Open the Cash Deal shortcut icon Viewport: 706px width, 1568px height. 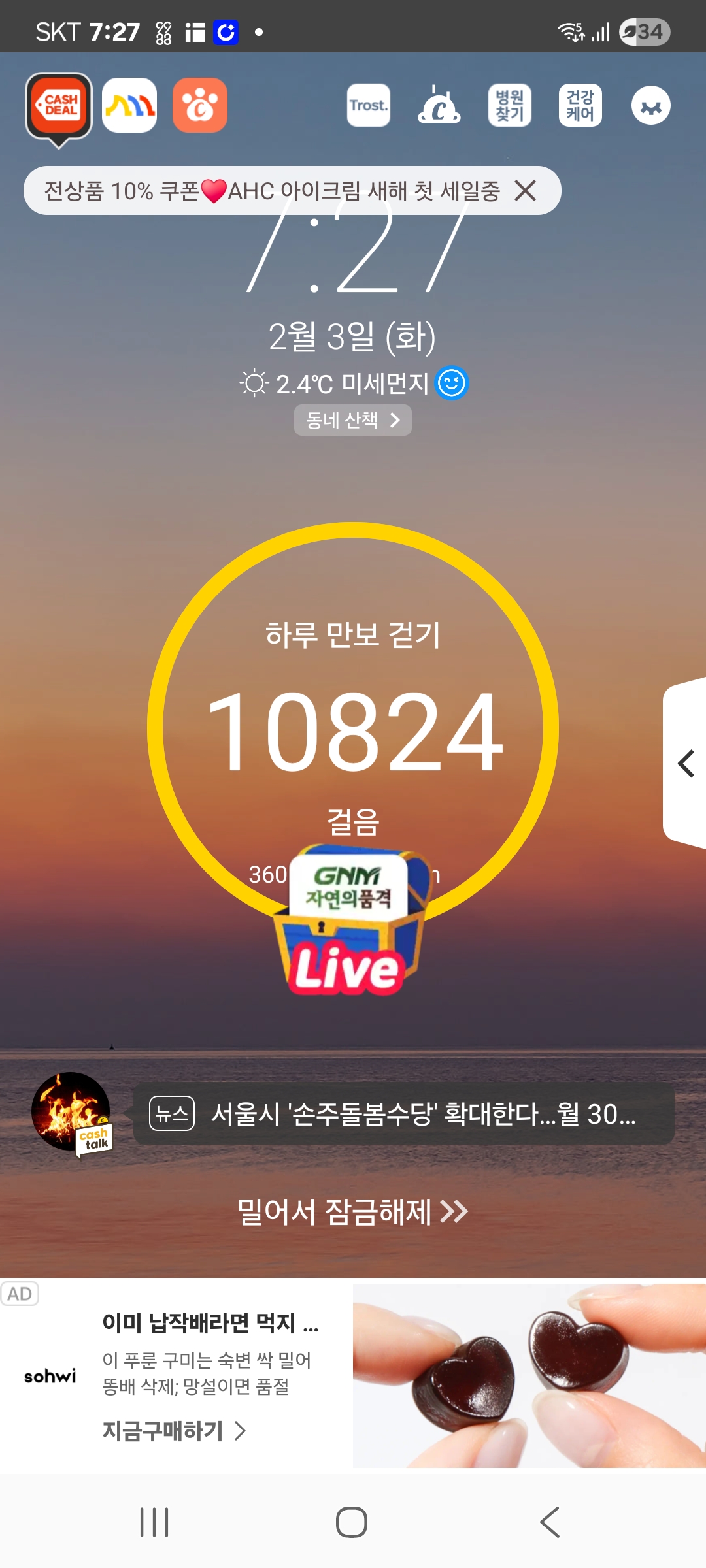(59, 106)
